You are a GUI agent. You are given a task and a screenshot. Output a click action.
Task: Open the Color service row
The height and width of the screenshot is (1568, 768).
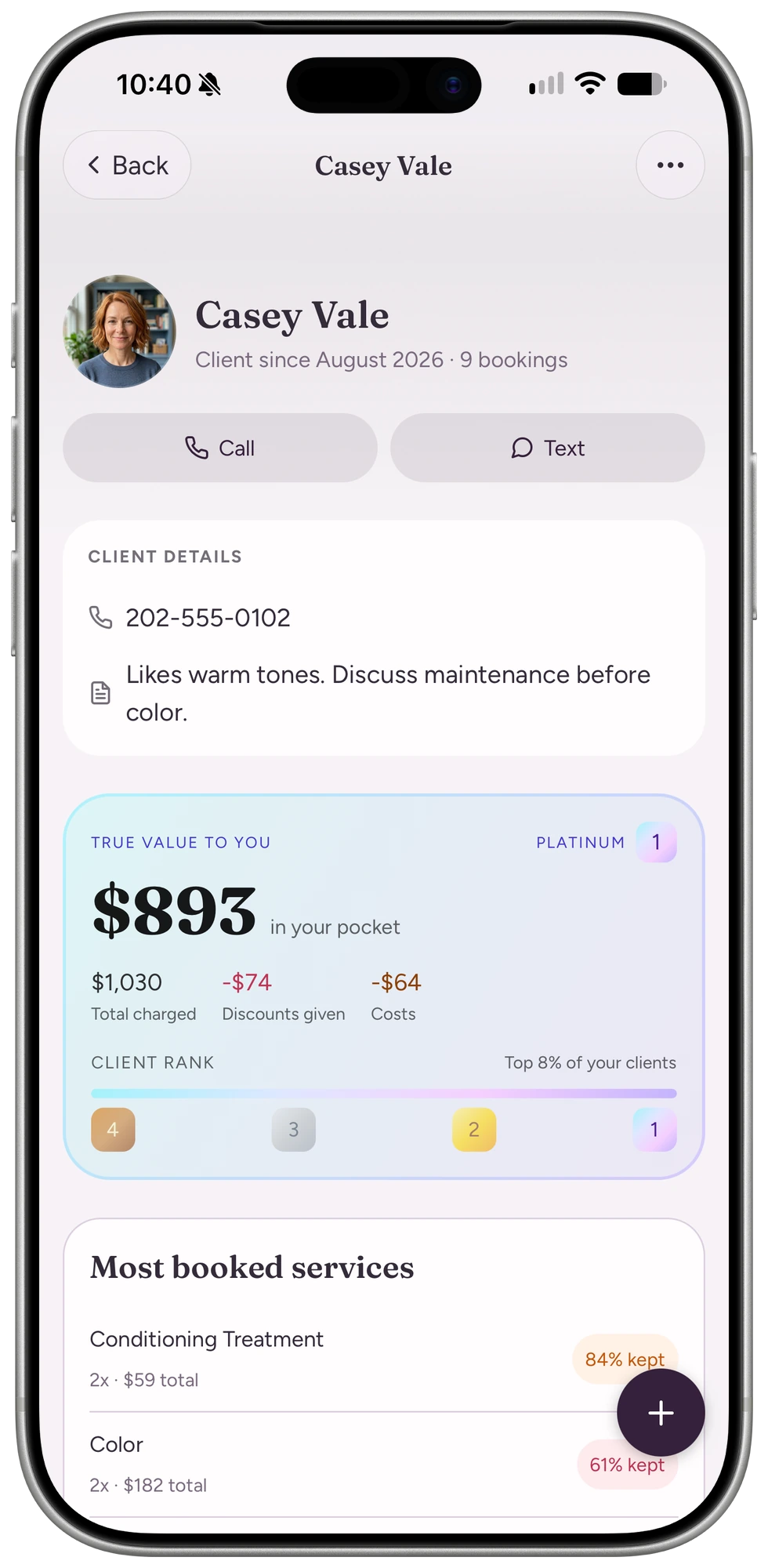(384, 1464)
